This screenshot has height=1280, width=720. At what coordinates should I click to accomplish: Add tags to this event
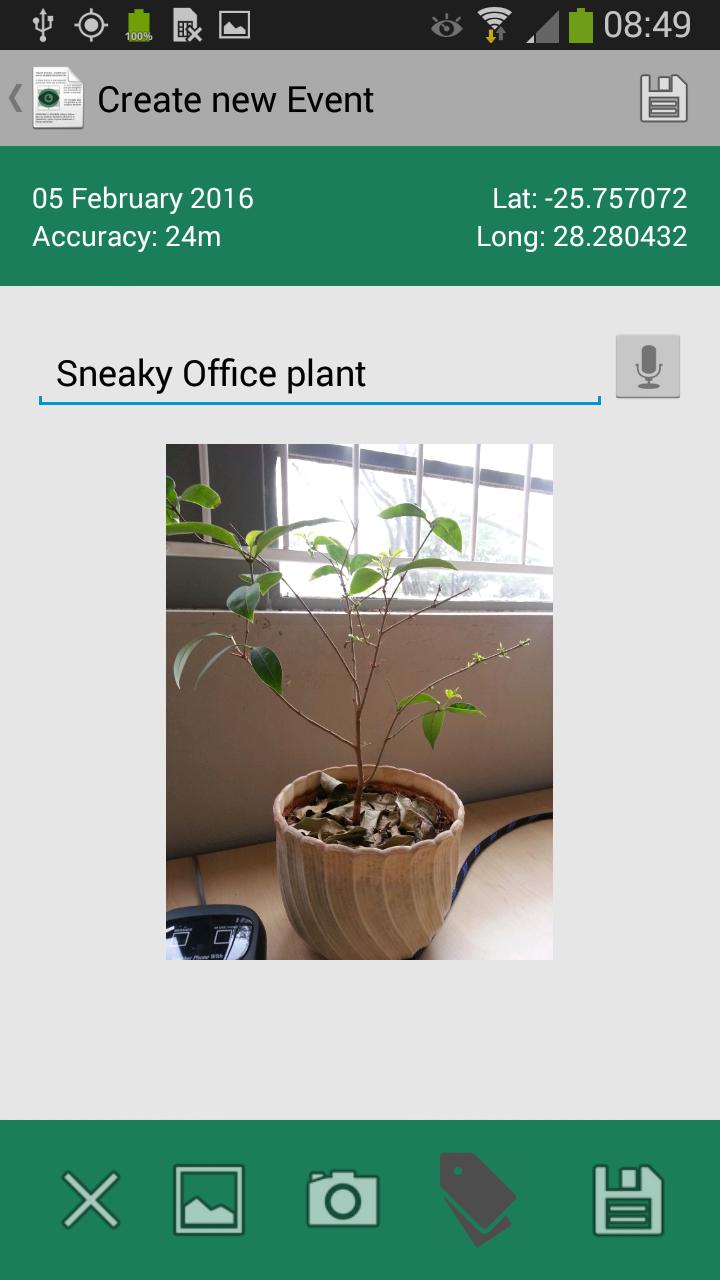477,1199
